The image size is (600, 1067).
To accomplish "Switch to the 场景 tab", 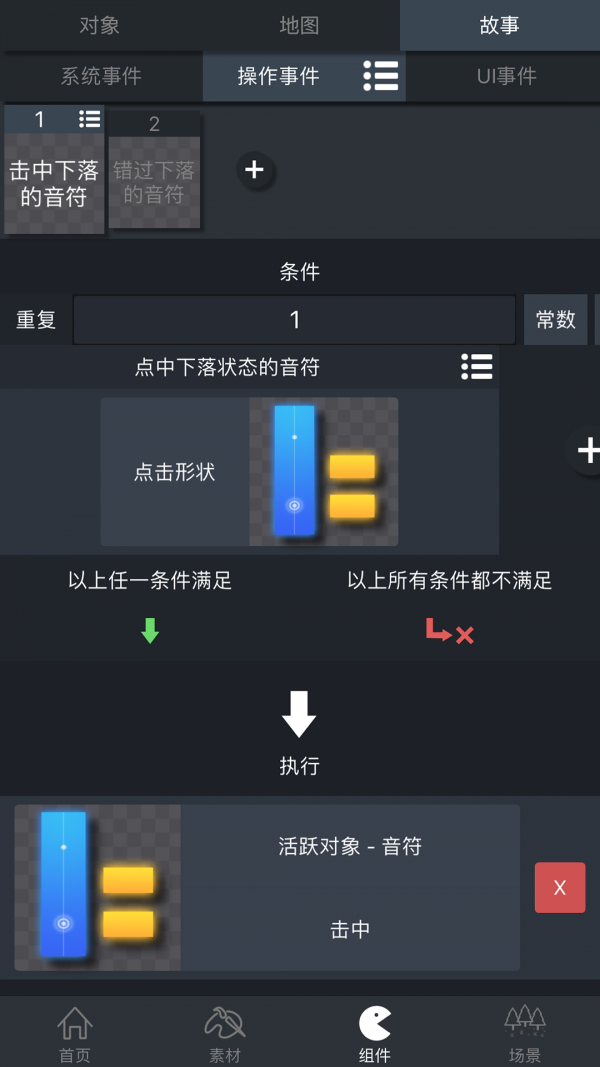I will click(x=525, y=1033).
